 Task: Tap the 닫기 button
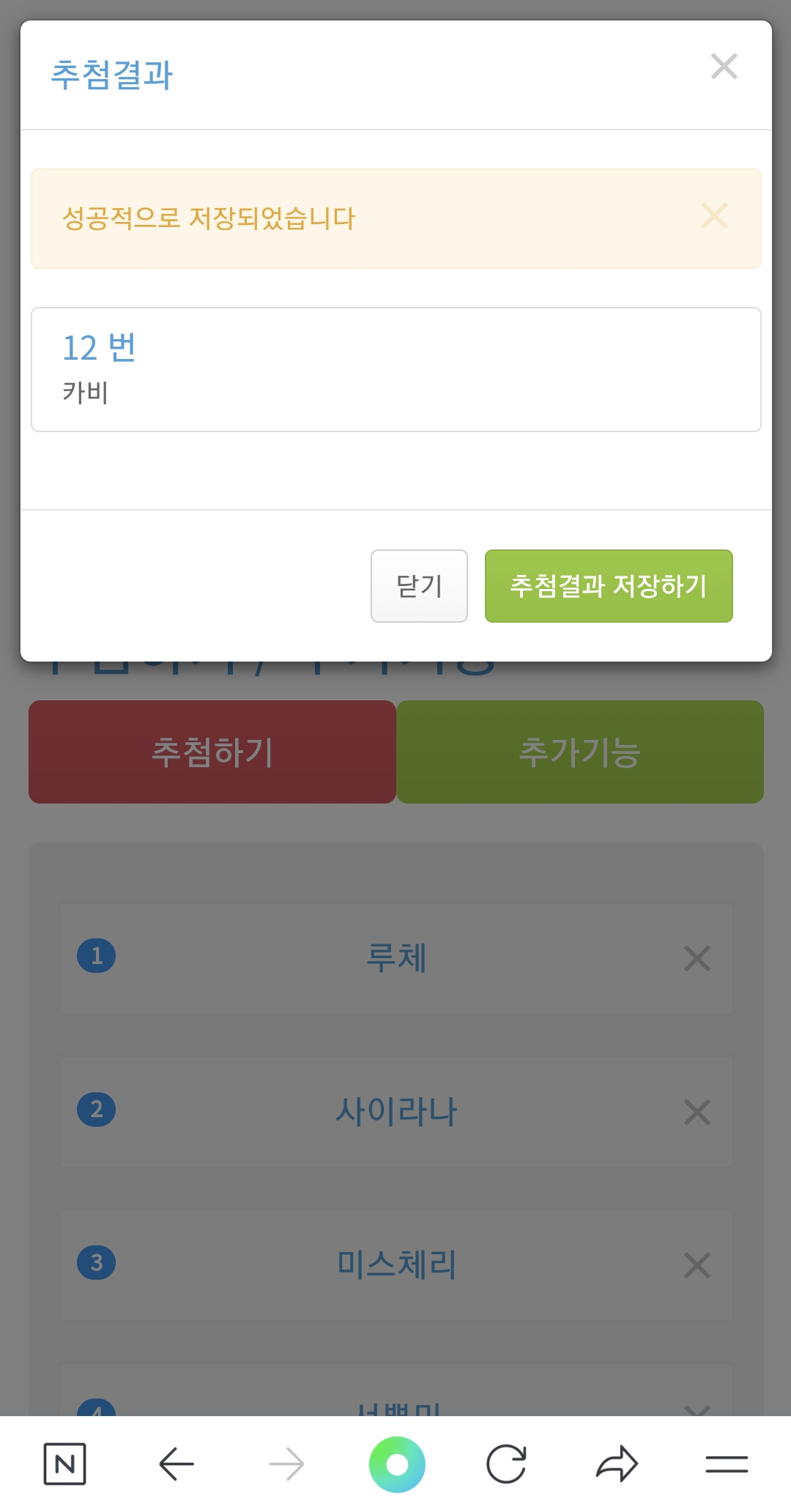point(419,586)
